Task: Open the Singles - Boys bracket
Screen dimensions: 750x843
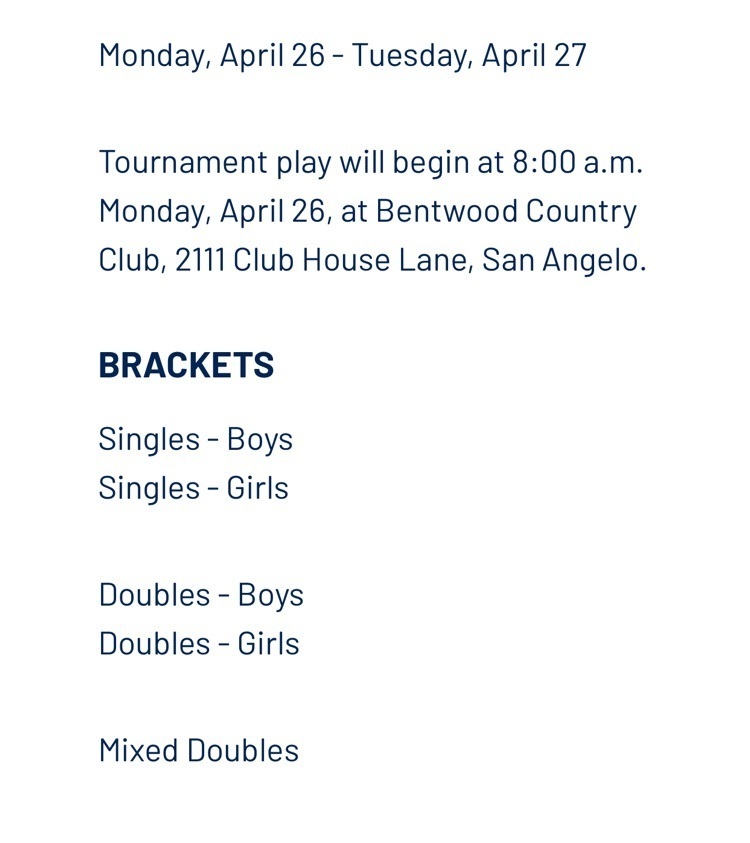Action: 195,439
